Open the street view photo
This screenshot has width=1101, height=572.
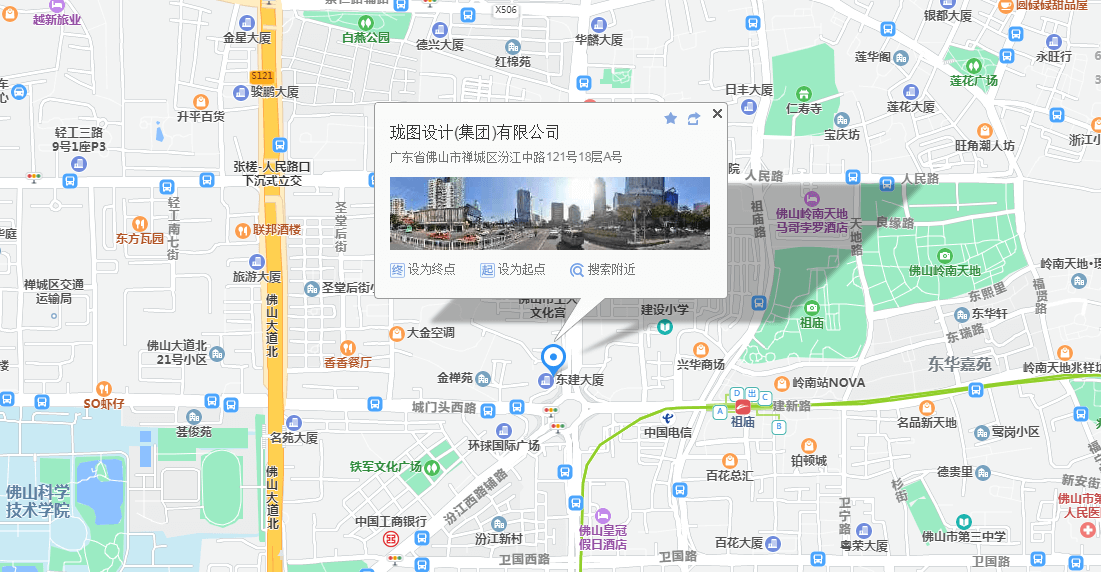tap(549, 213)
